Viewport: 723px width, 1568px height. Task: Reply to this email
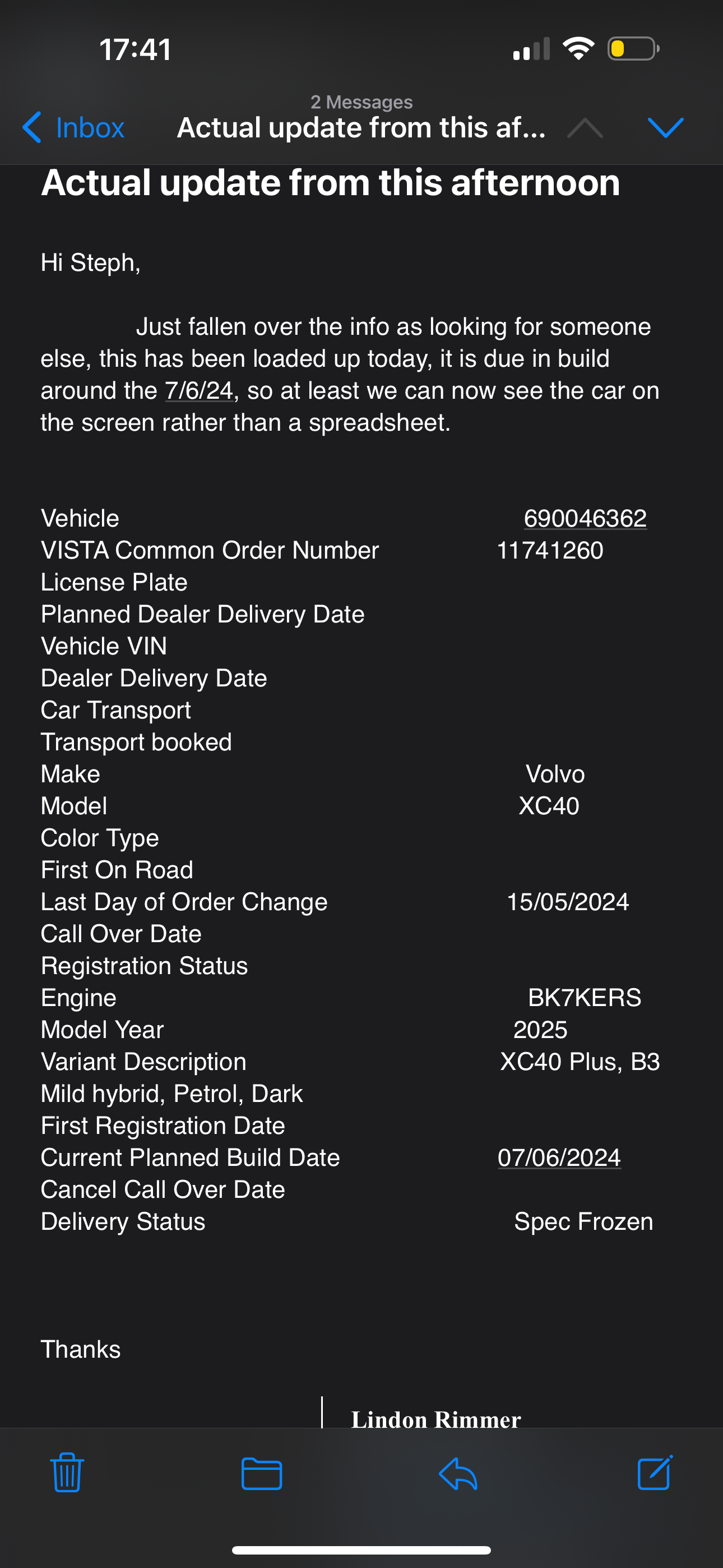click(x=458, y=1473)
